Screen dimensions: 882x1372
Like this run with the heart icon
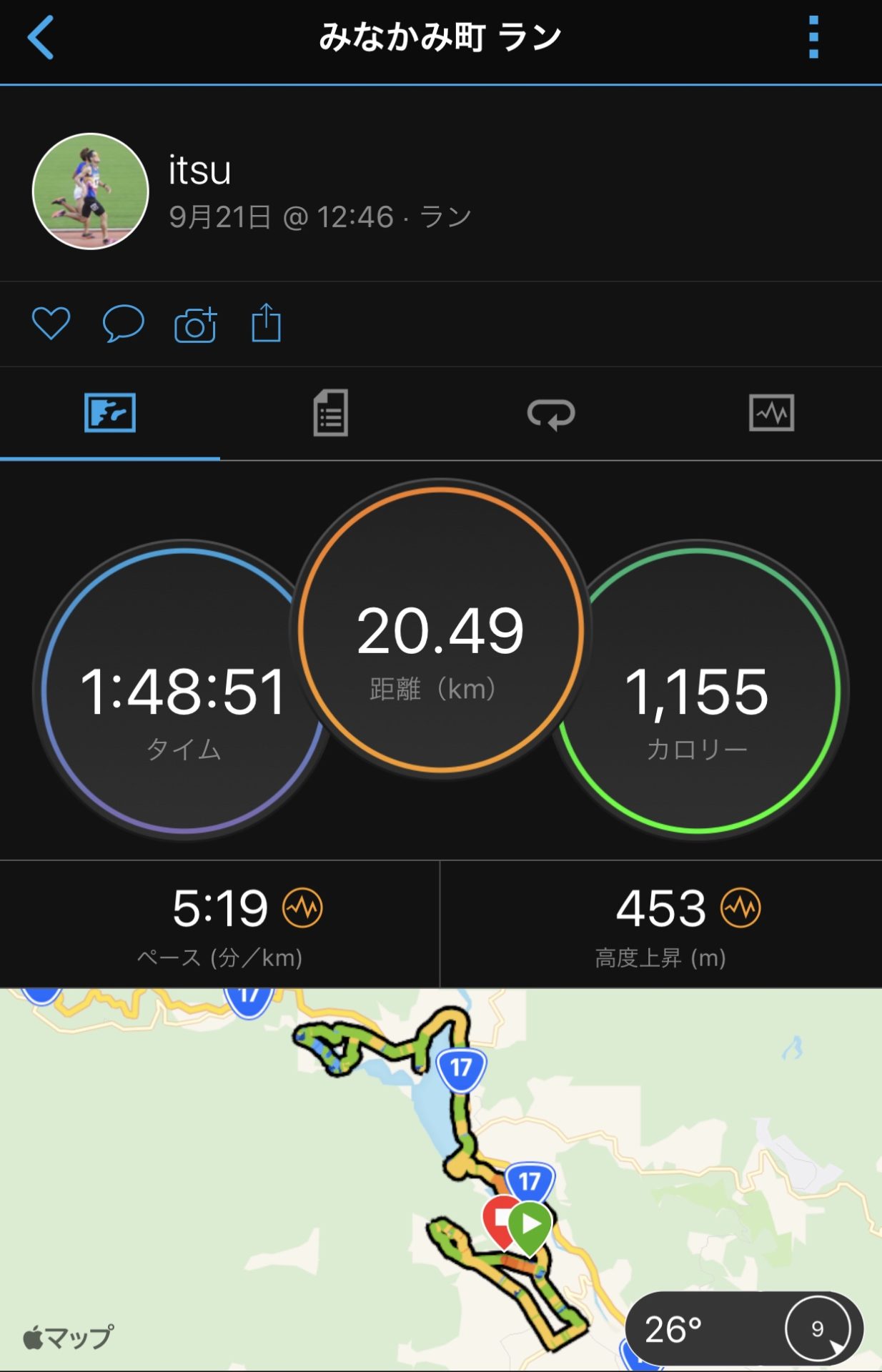coord(51,324)
